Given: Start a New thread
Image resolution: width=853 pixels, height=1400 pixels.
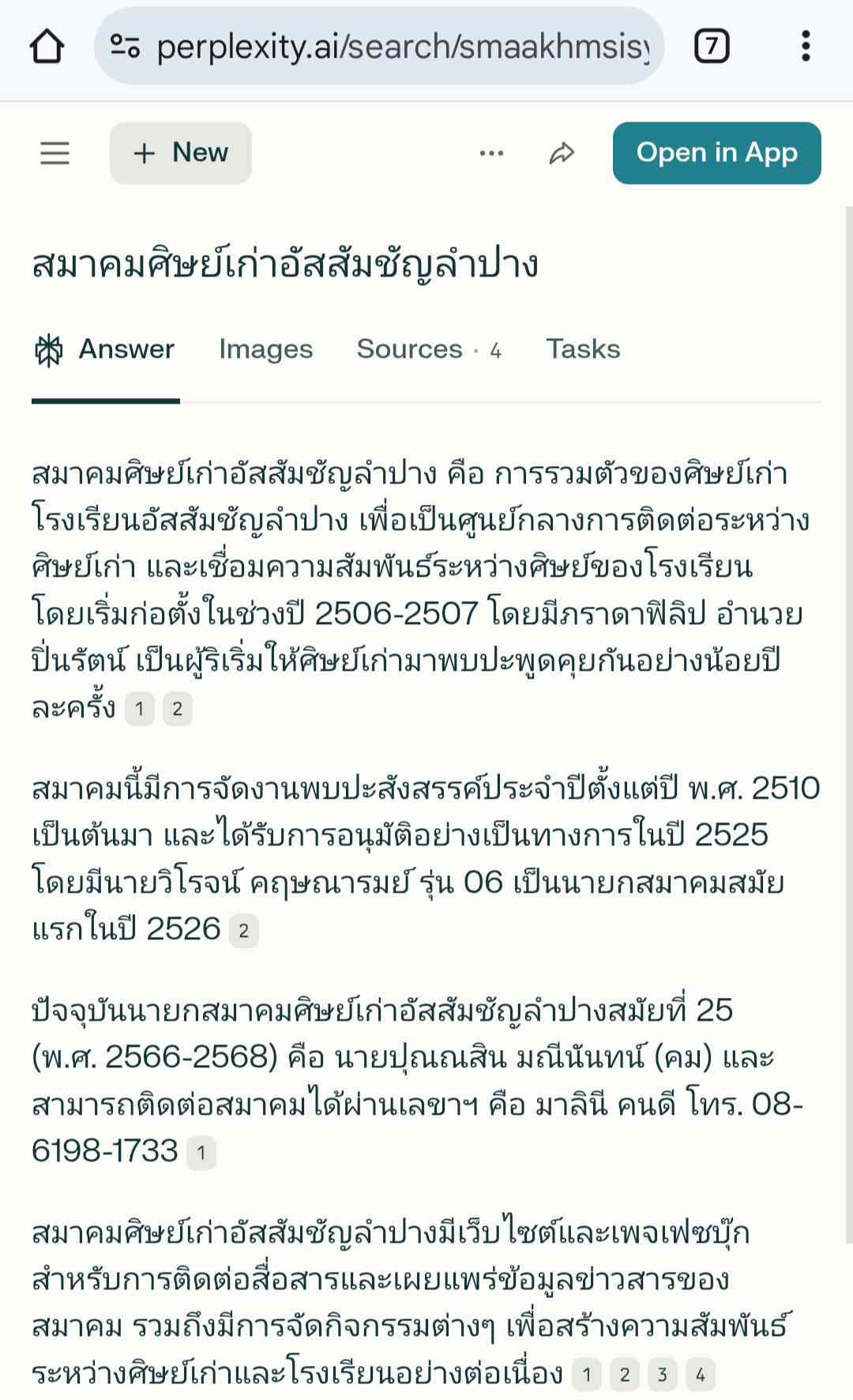Looking at the screenshot, I should point(181,153).
